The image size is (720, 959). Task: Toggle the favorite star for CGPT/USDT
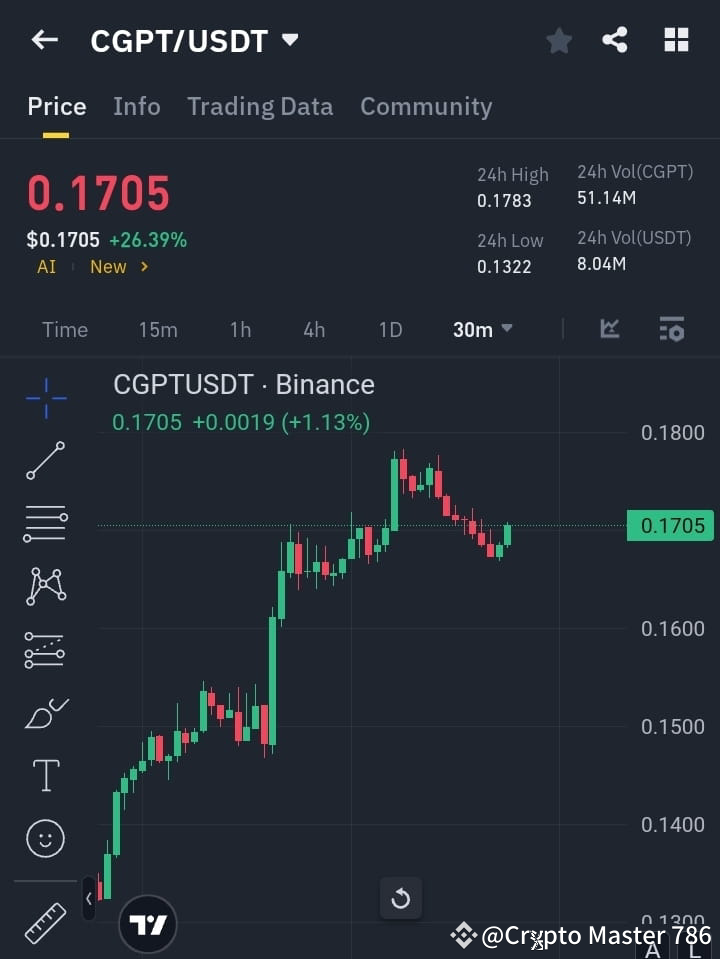(x=559, y=40)
